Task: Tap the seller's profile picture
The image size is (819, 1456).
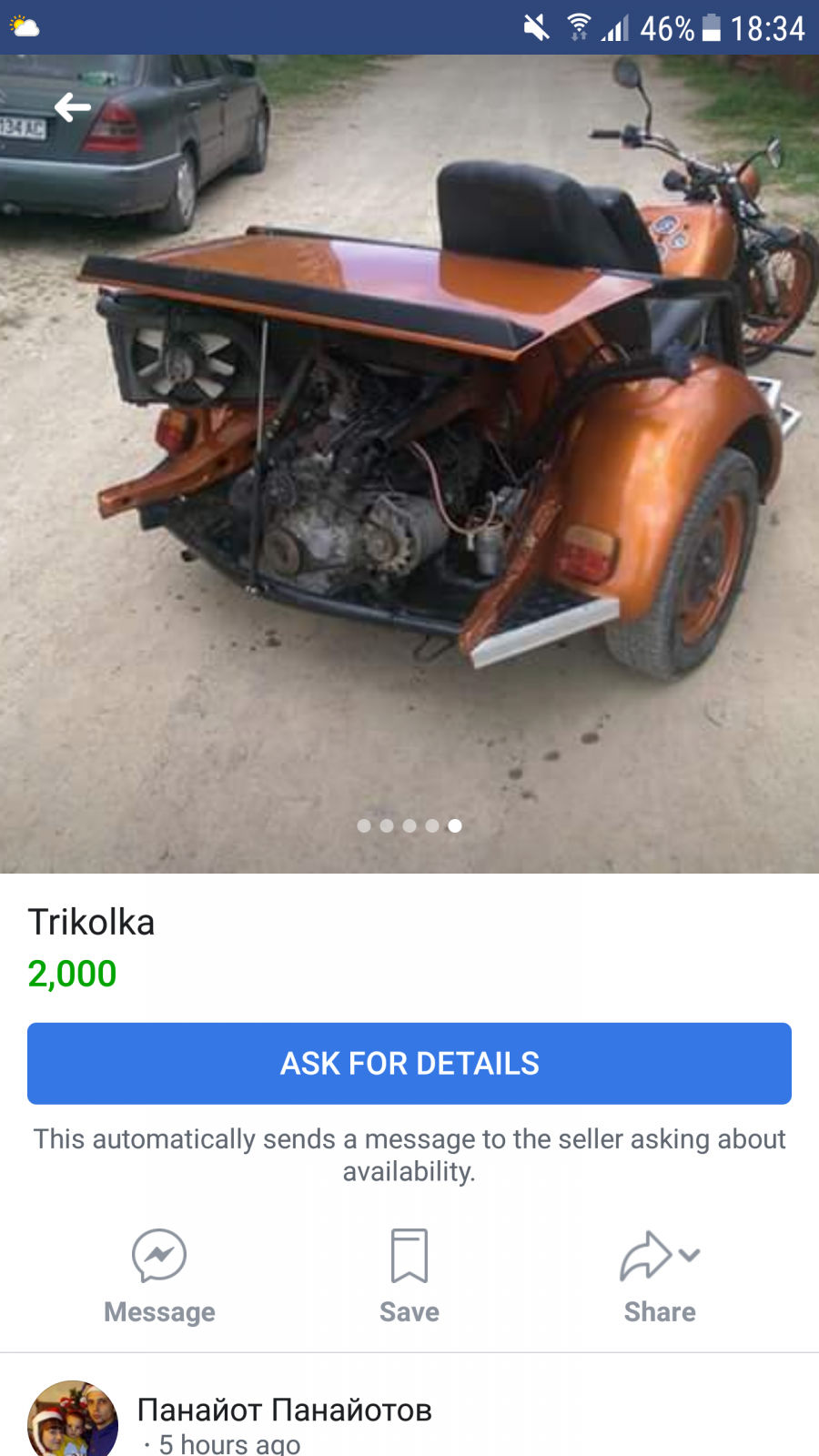Action: 73,1420
